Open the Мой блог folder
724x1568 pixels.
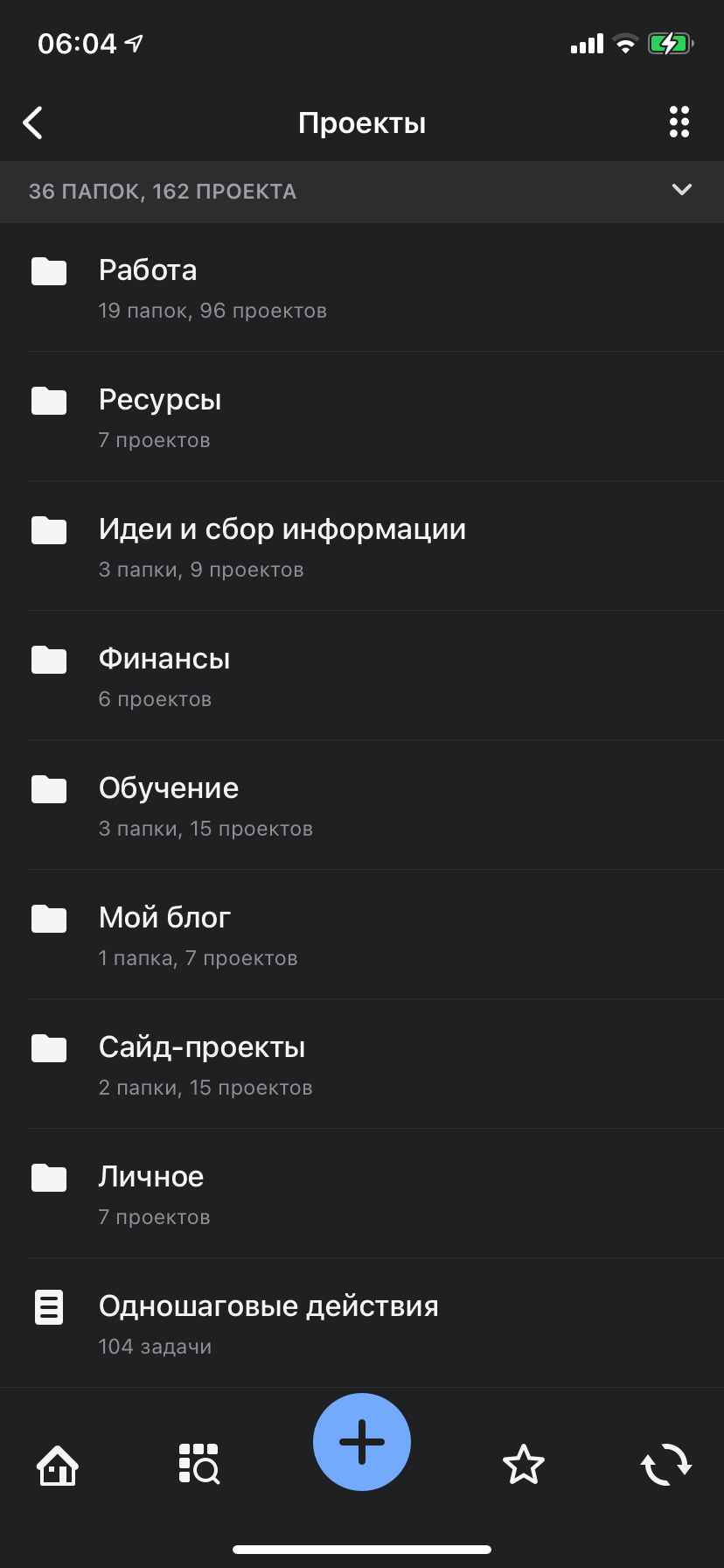(164, 919)
